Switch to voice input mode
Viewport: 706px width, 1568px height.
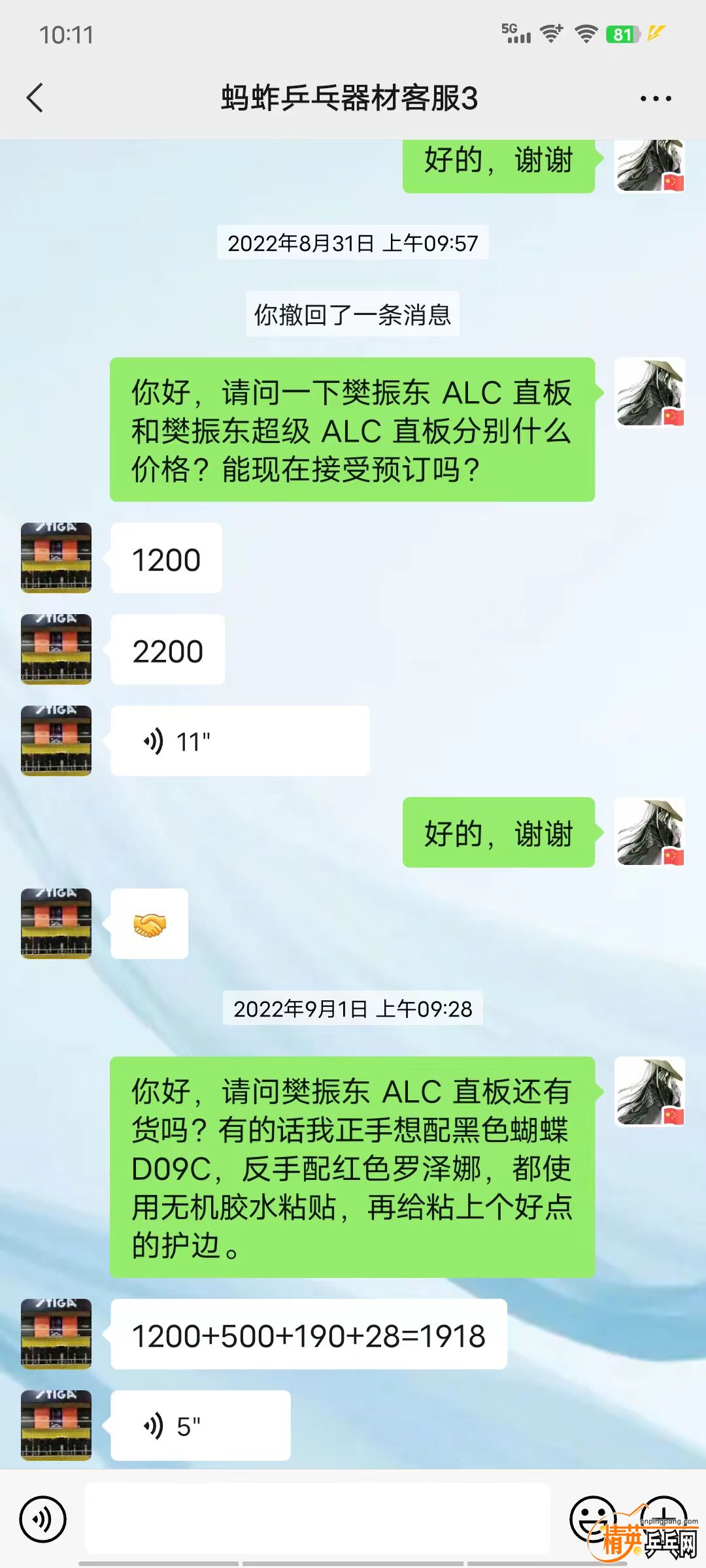[x=43, y=1518]
